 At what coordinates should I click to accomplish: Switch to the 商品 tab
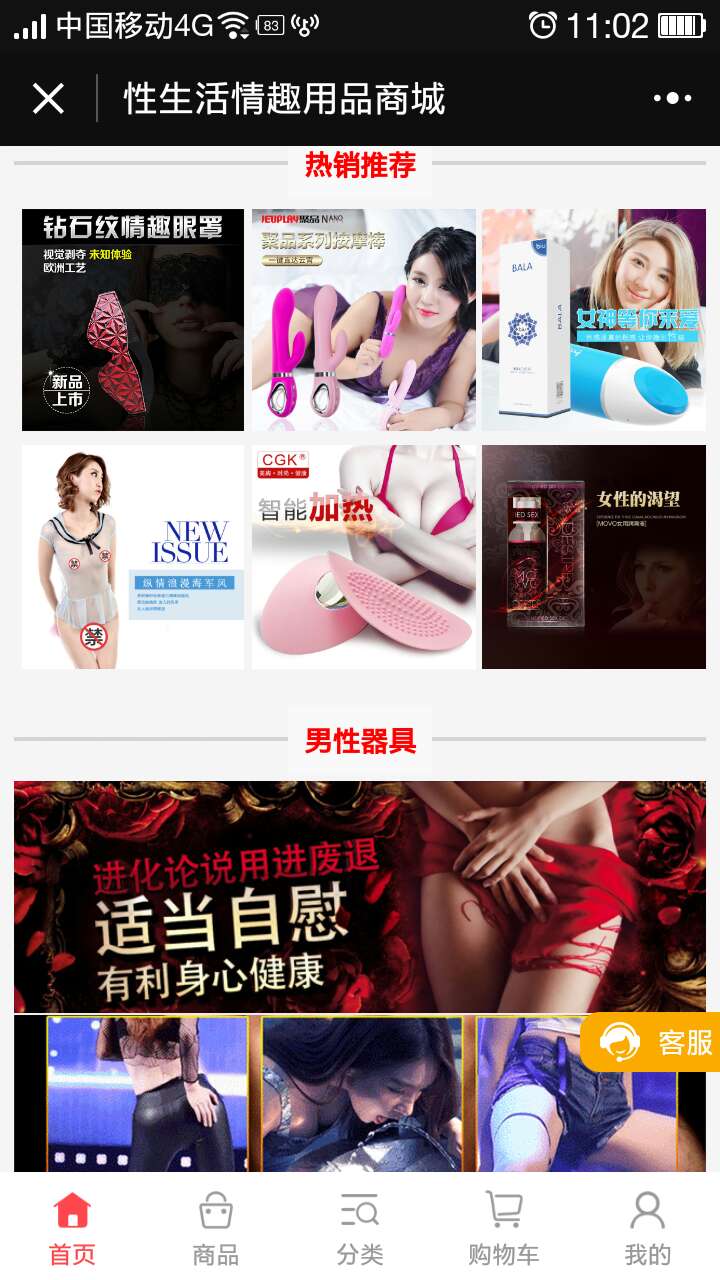point(216,1229)
